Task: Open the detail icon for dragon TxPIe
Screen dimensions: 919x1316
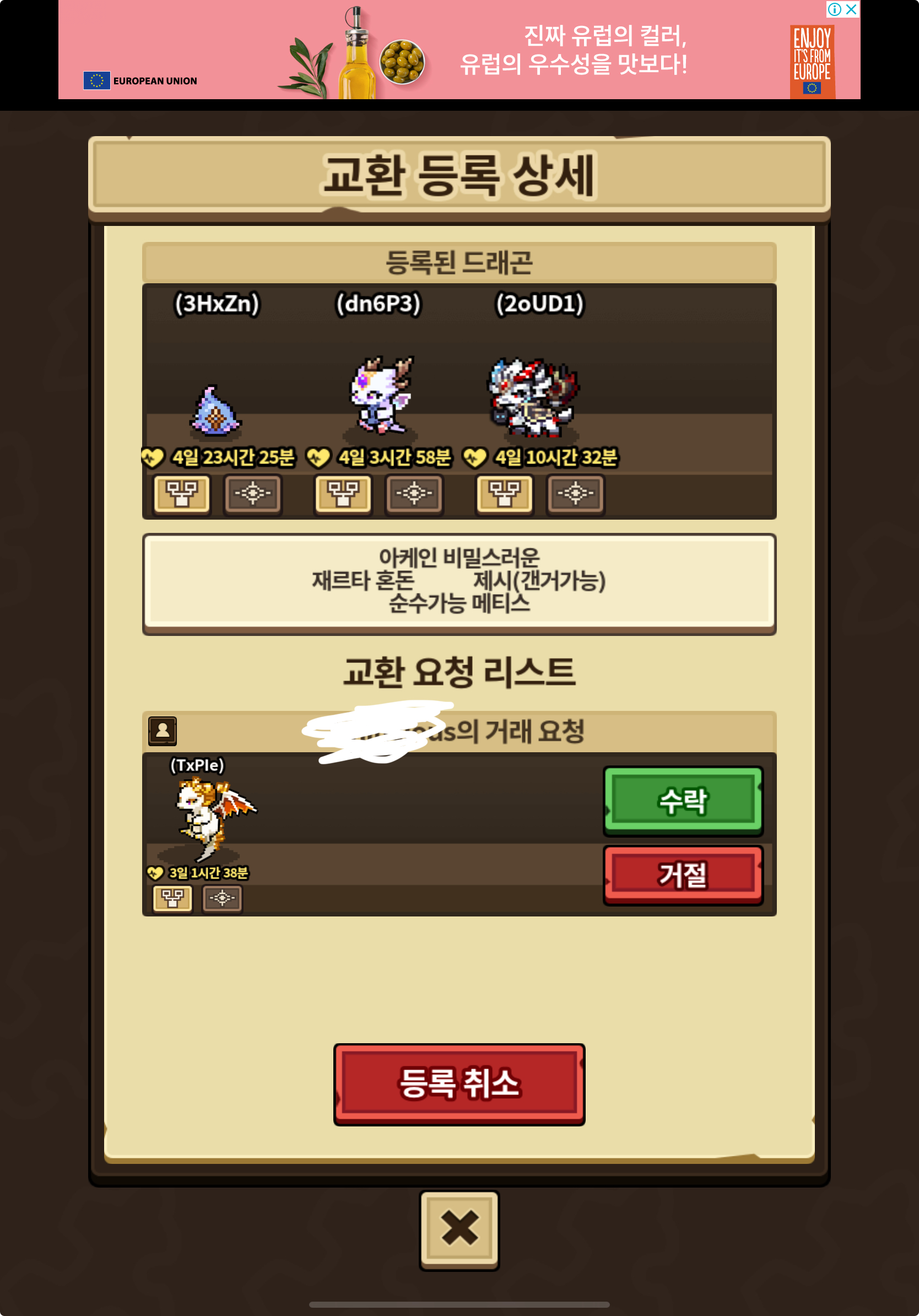Action: [222, 898]
